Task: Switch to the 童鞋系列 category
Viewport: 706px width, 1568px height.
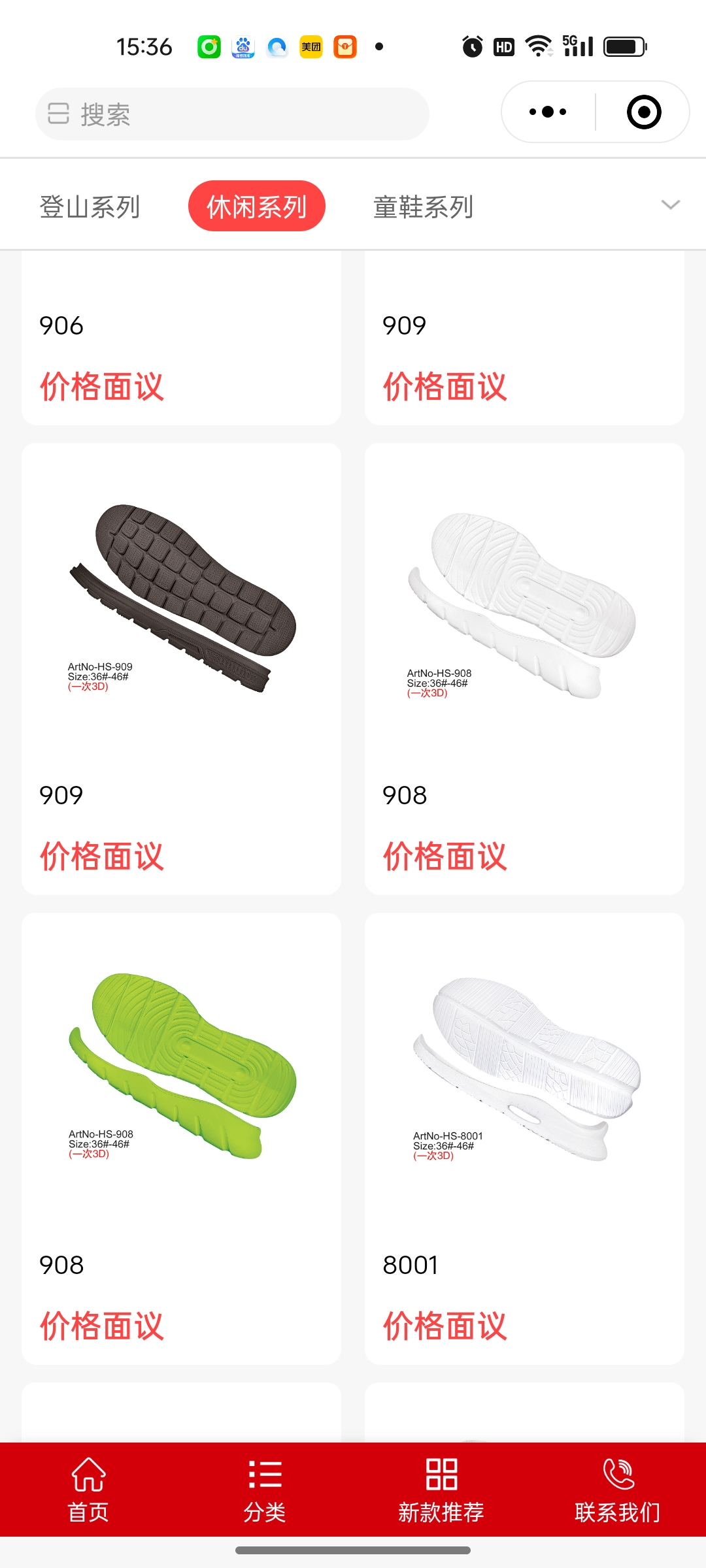Action: coord(423,207)
